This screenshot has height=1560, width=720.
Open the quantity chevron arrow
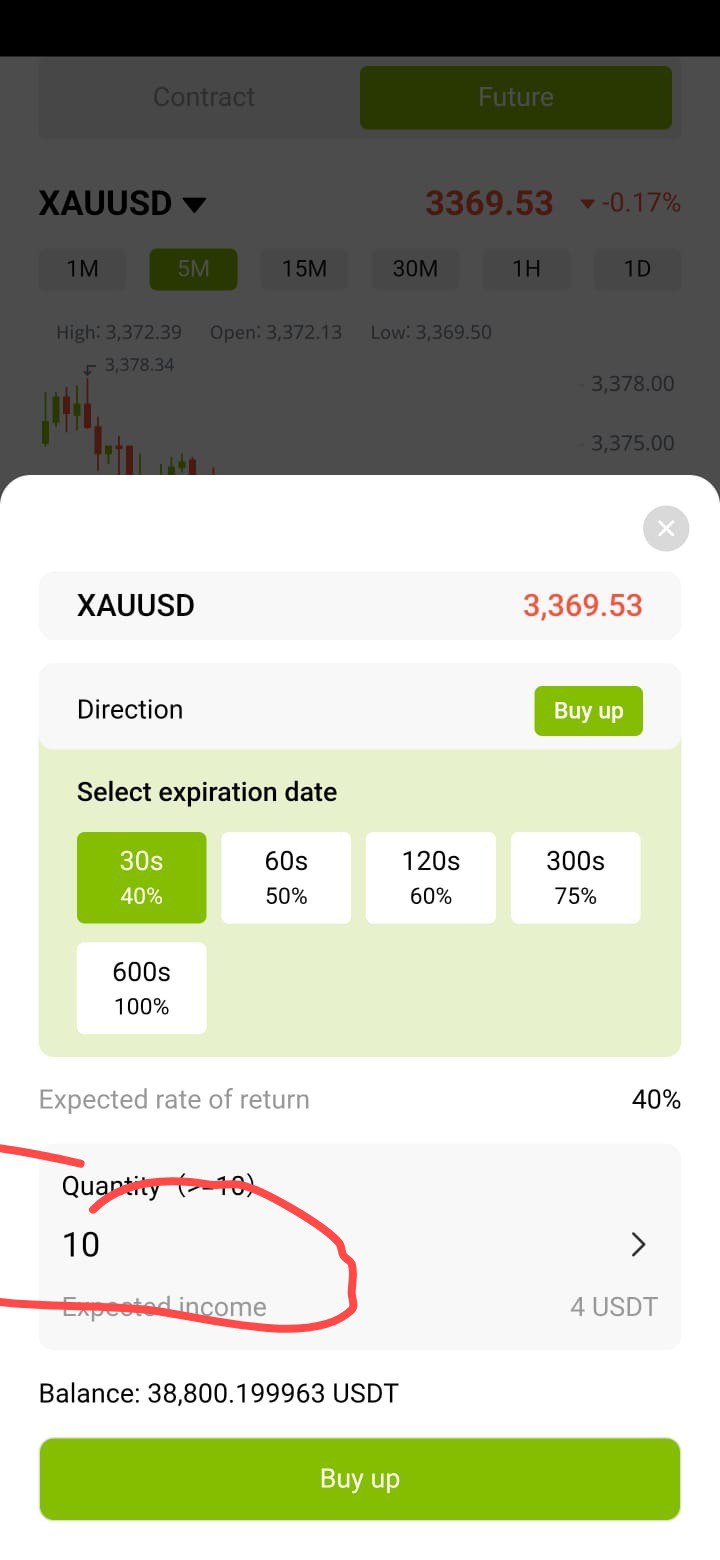[x=638, y=1245]
